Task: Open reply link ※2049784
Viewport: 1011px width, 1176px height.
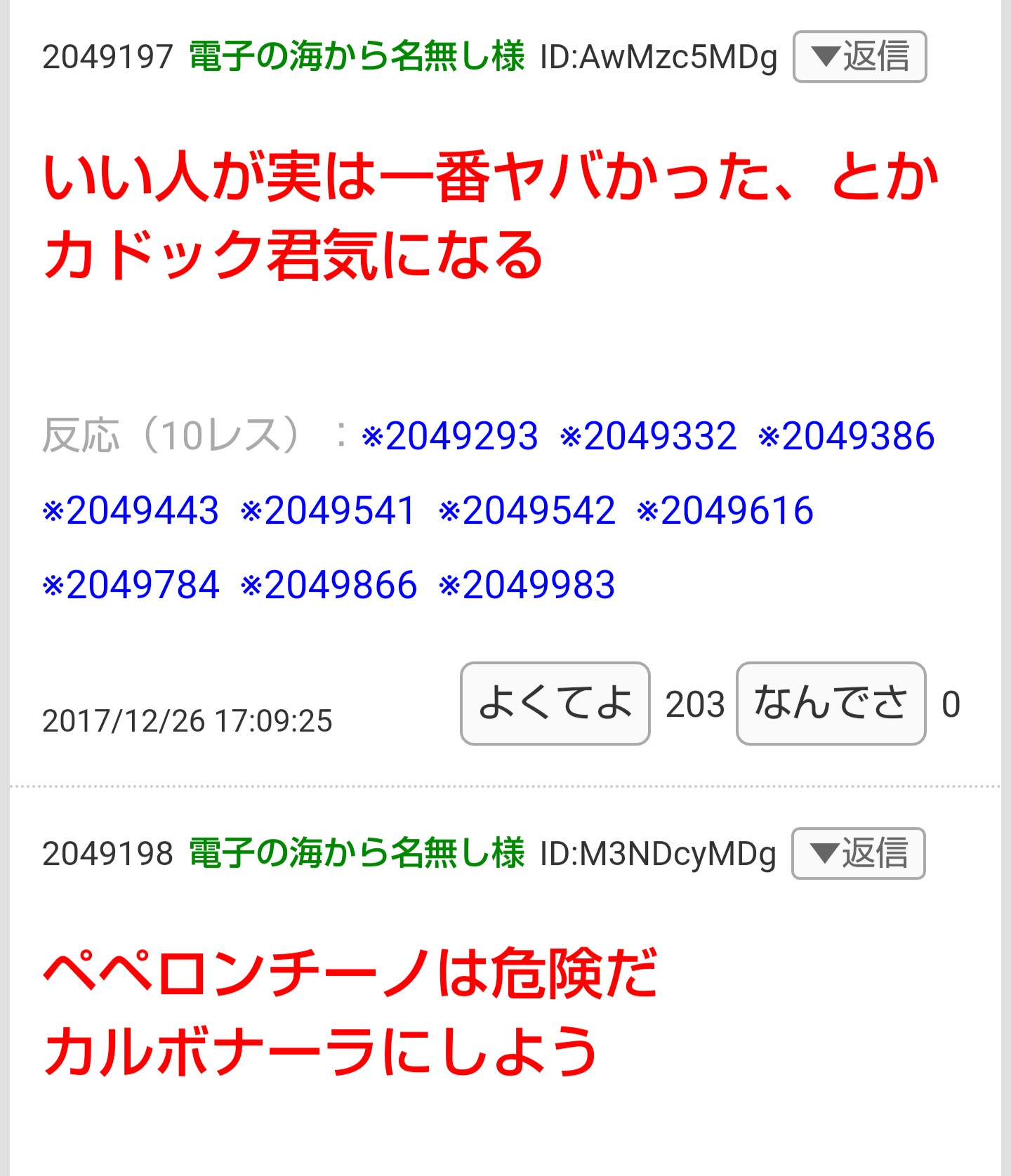Action: 131,585
